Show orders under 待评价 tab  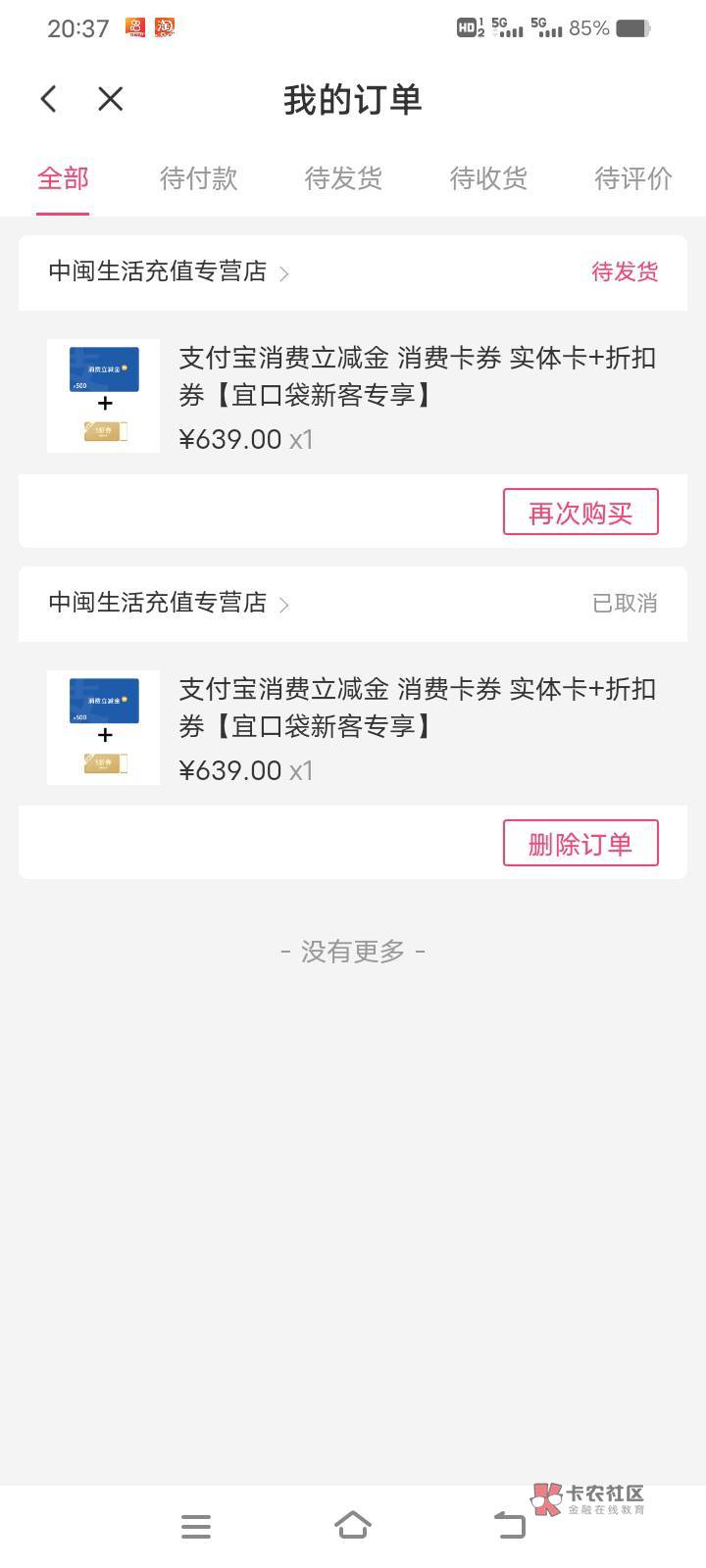[632, 178]
